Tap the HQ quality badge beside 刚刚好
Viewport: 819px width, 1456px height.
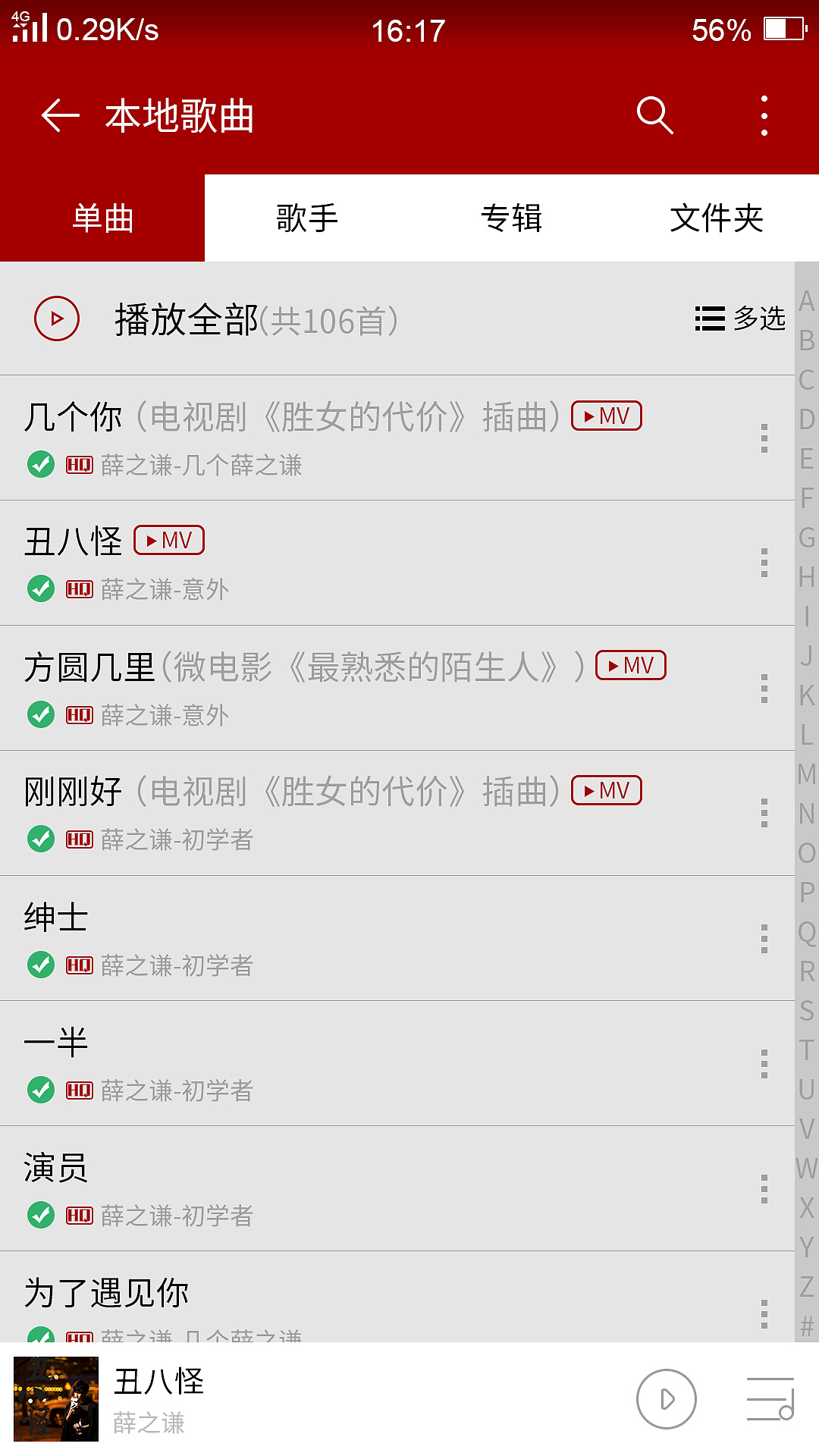79,839
